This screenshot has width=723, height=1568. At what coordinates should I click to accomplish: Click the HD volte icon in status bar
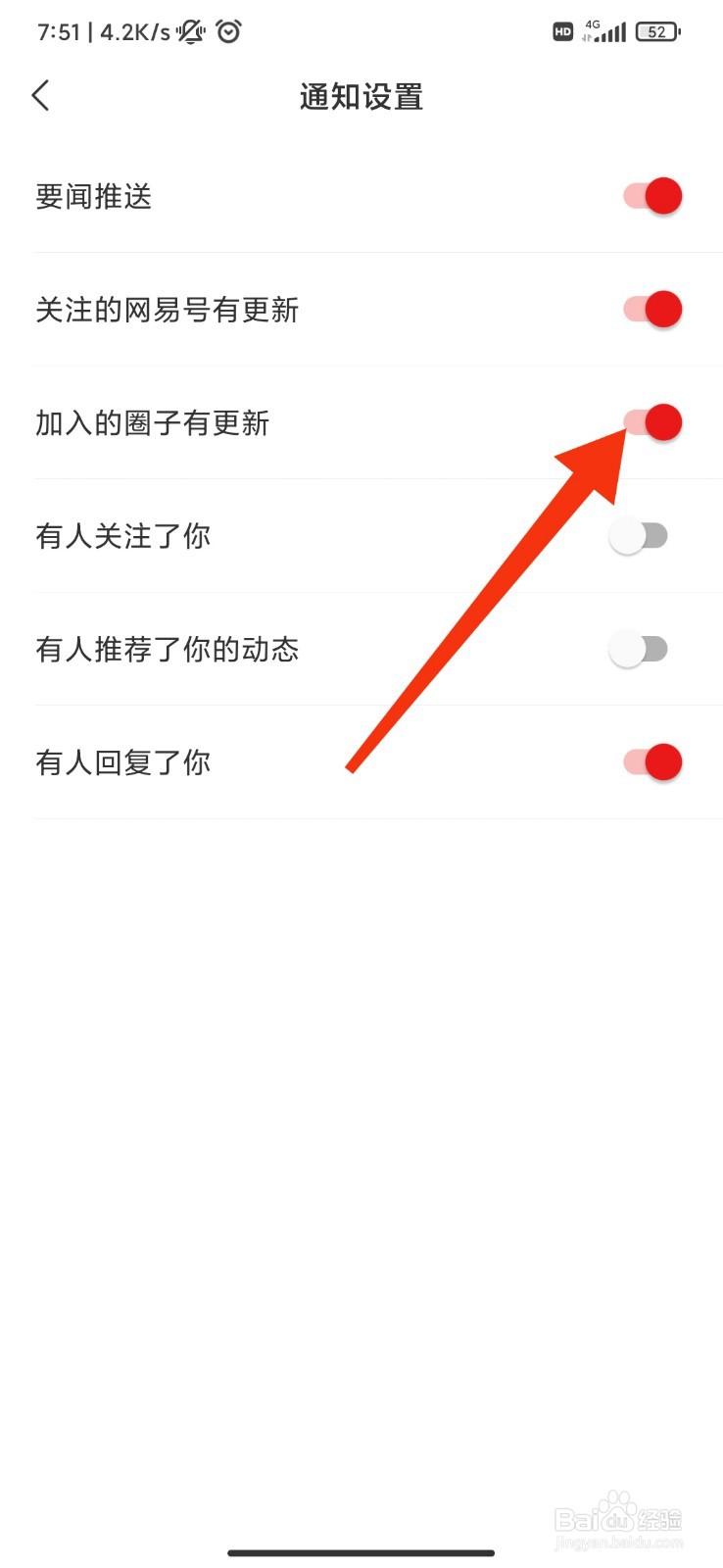pos(563,31)
